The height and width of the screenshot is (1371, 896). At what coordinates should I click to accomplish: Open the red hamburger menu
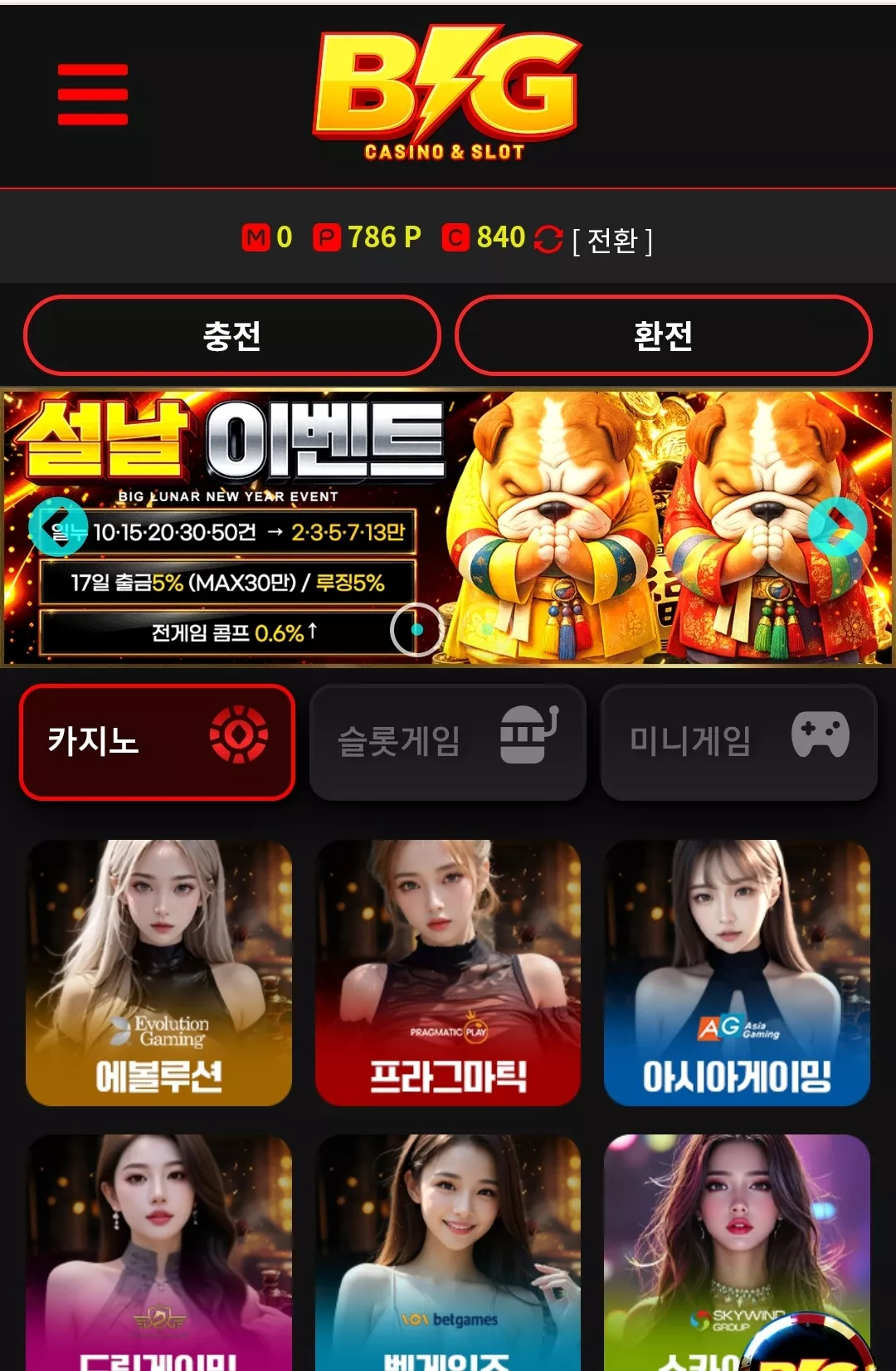93,95
